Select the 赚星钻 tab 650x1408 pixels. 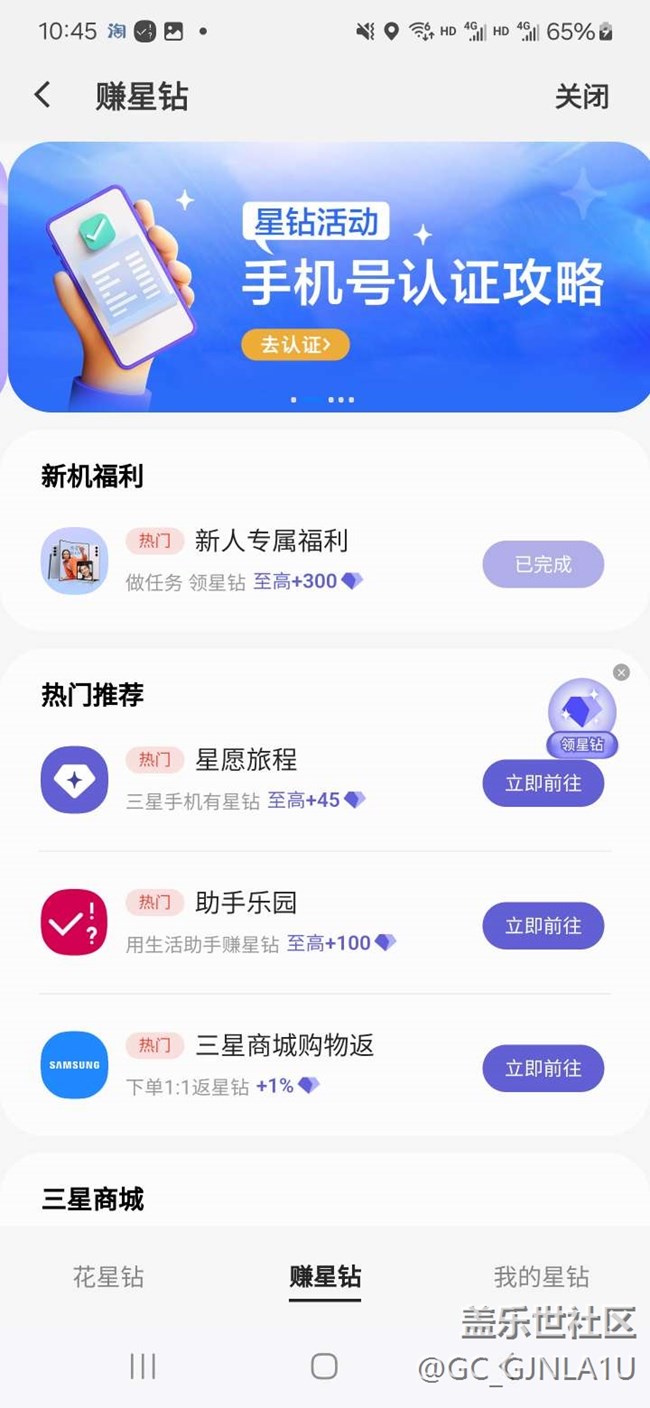(325, 1277)
